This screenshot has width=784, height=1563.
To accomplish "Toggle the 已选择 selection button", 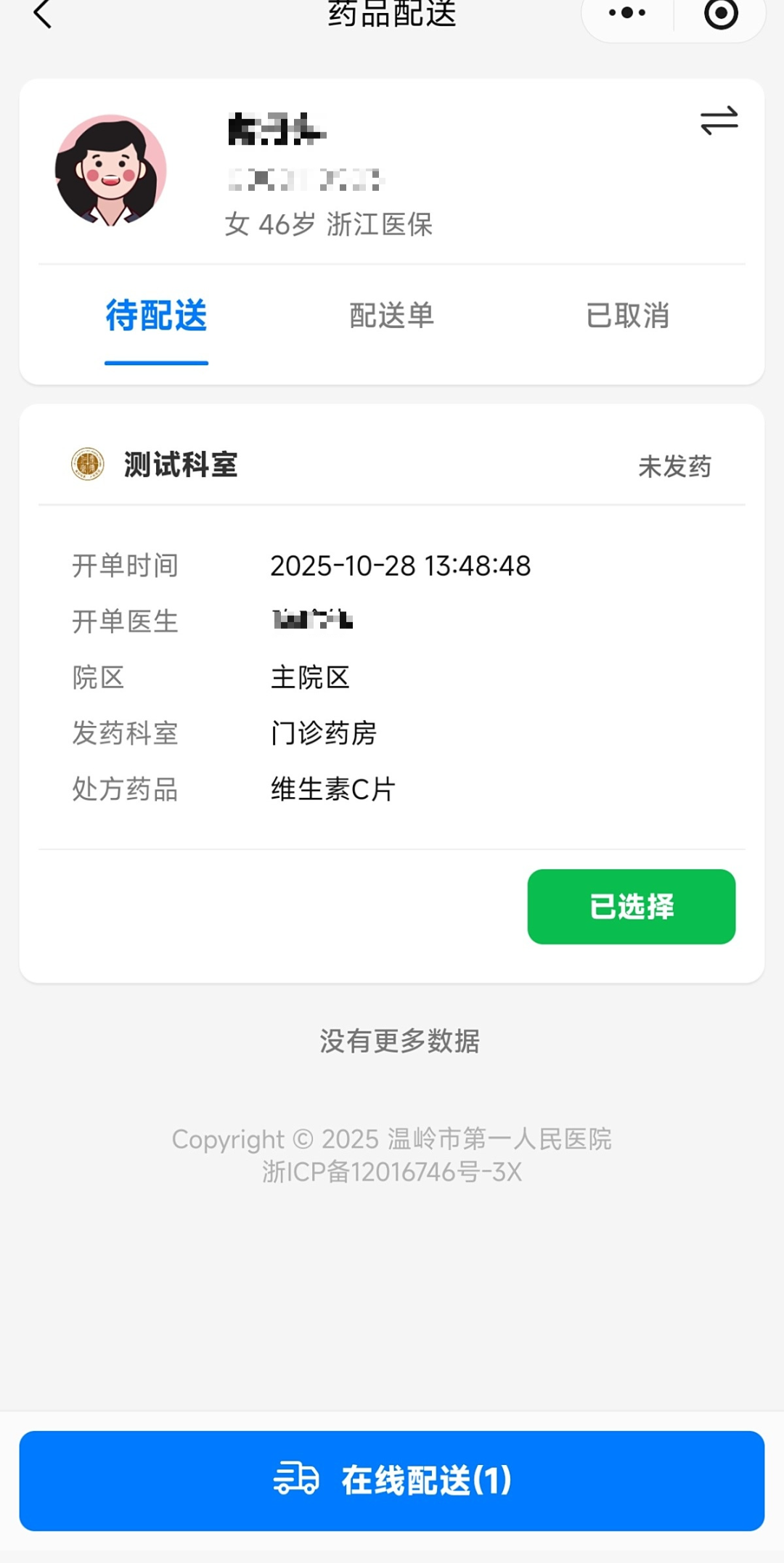I will point(631,906).
